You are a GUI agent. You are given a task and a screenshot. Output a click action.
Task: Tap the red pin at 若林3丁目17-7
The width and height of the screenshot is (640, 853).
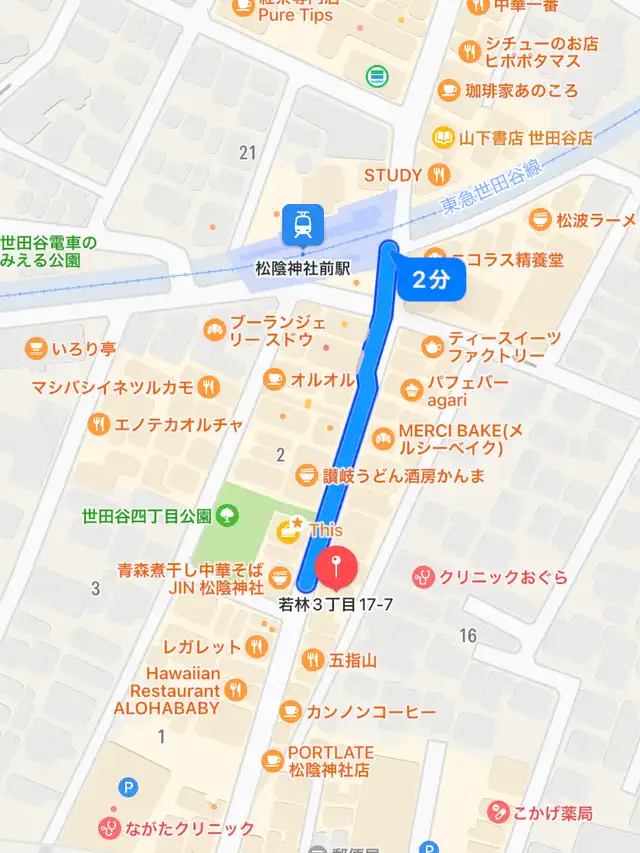(336, 568)
